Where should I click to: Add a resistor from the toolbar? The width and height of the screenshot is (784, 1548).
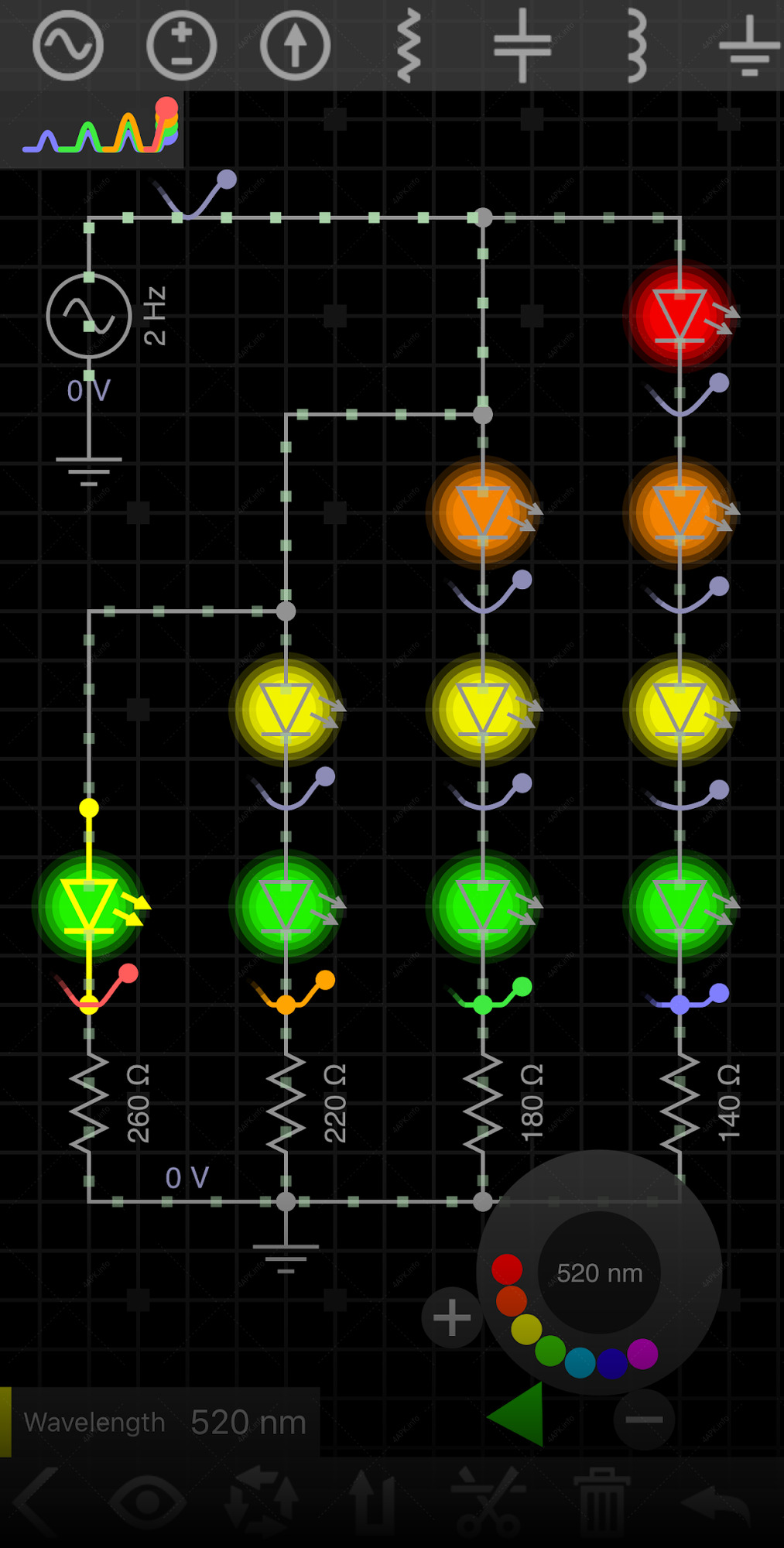pyautogui.click(x=409, y=46)
